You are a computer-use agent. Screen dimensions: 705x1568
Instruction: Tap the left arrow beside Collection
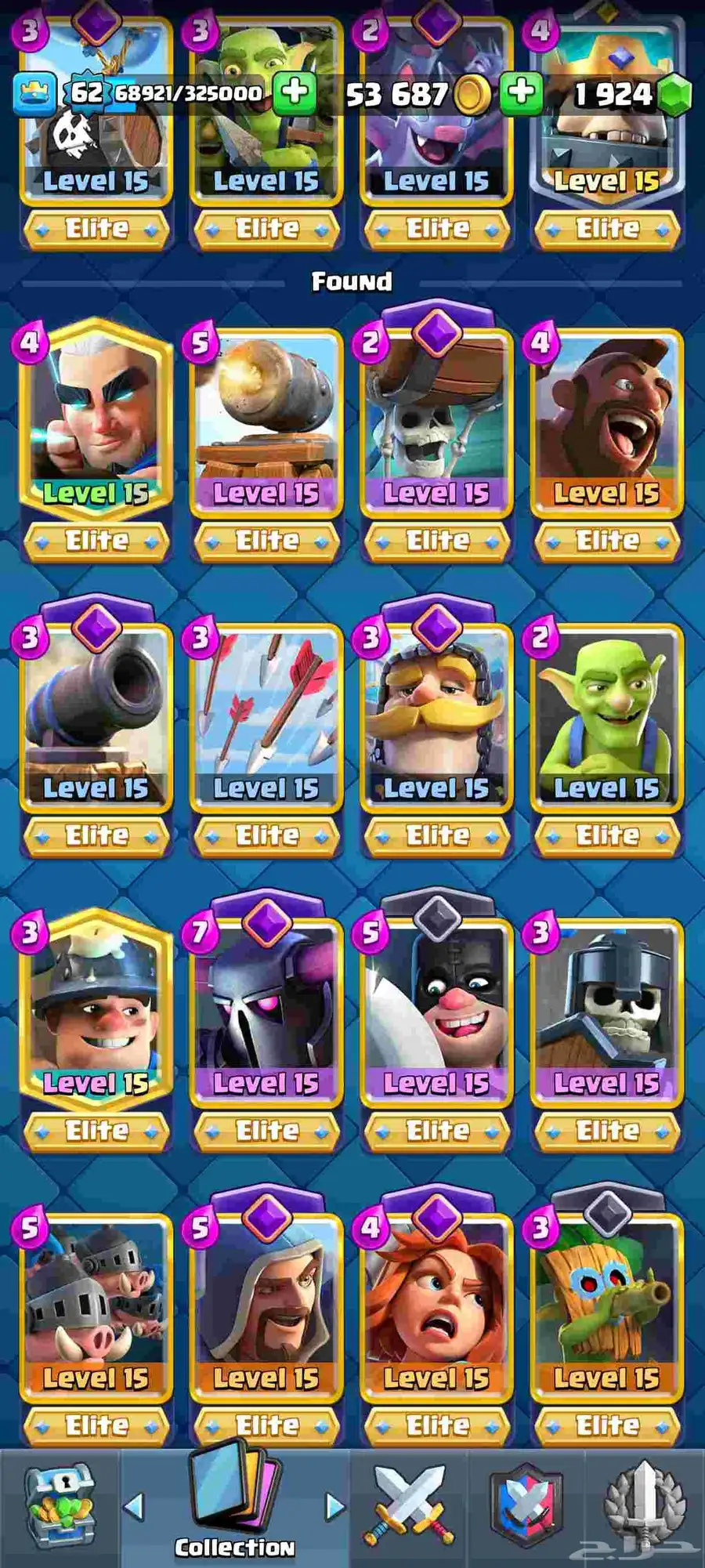pos(135,1505)
